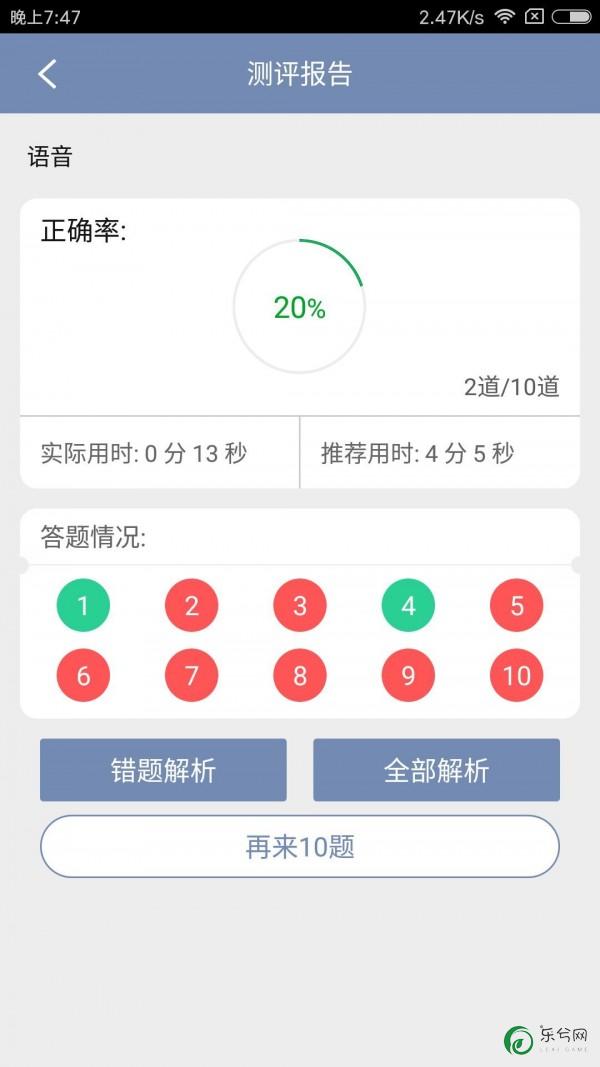
Task: Select question 9 circle
Action: [408, 675]
